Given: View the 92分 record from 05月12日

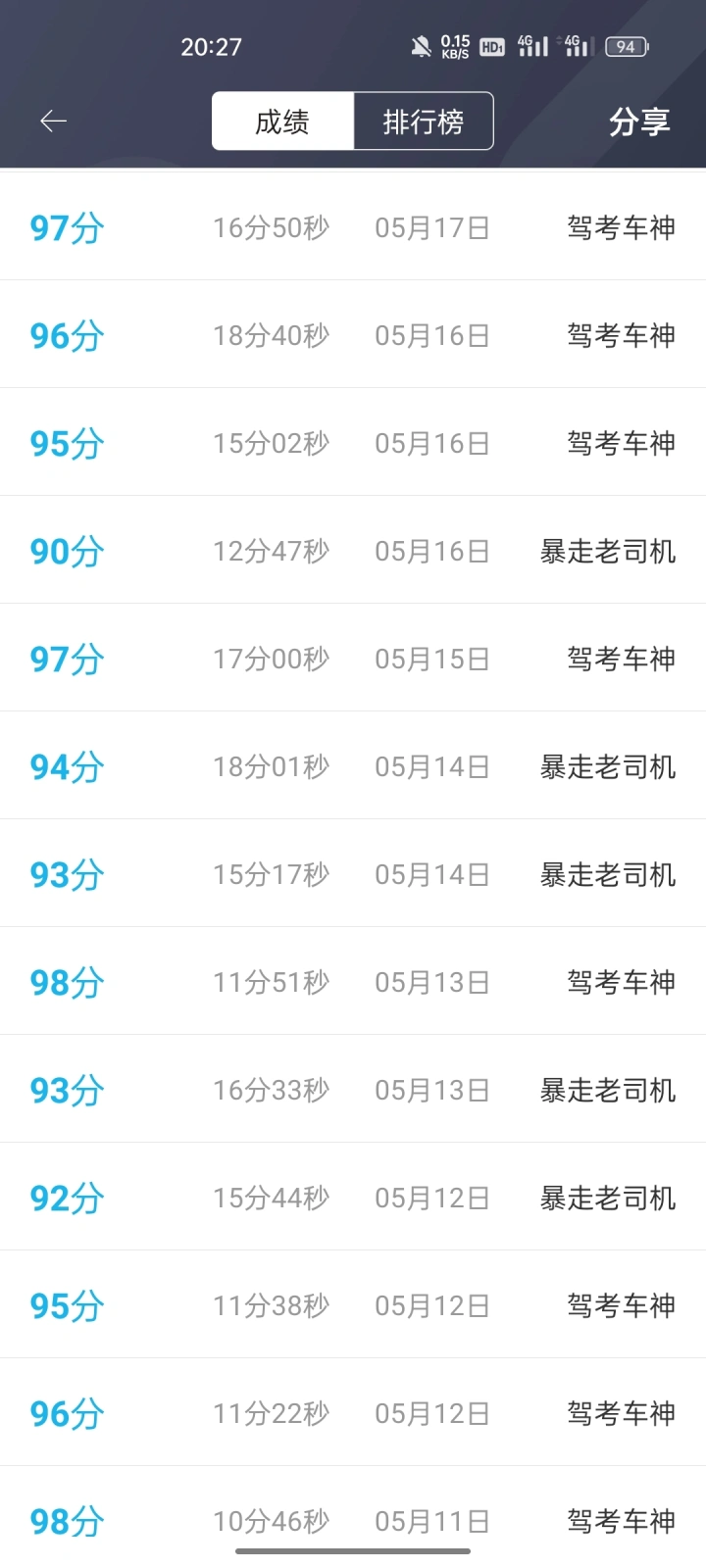Looking at the screenshot, I should tap(353, 1197).
